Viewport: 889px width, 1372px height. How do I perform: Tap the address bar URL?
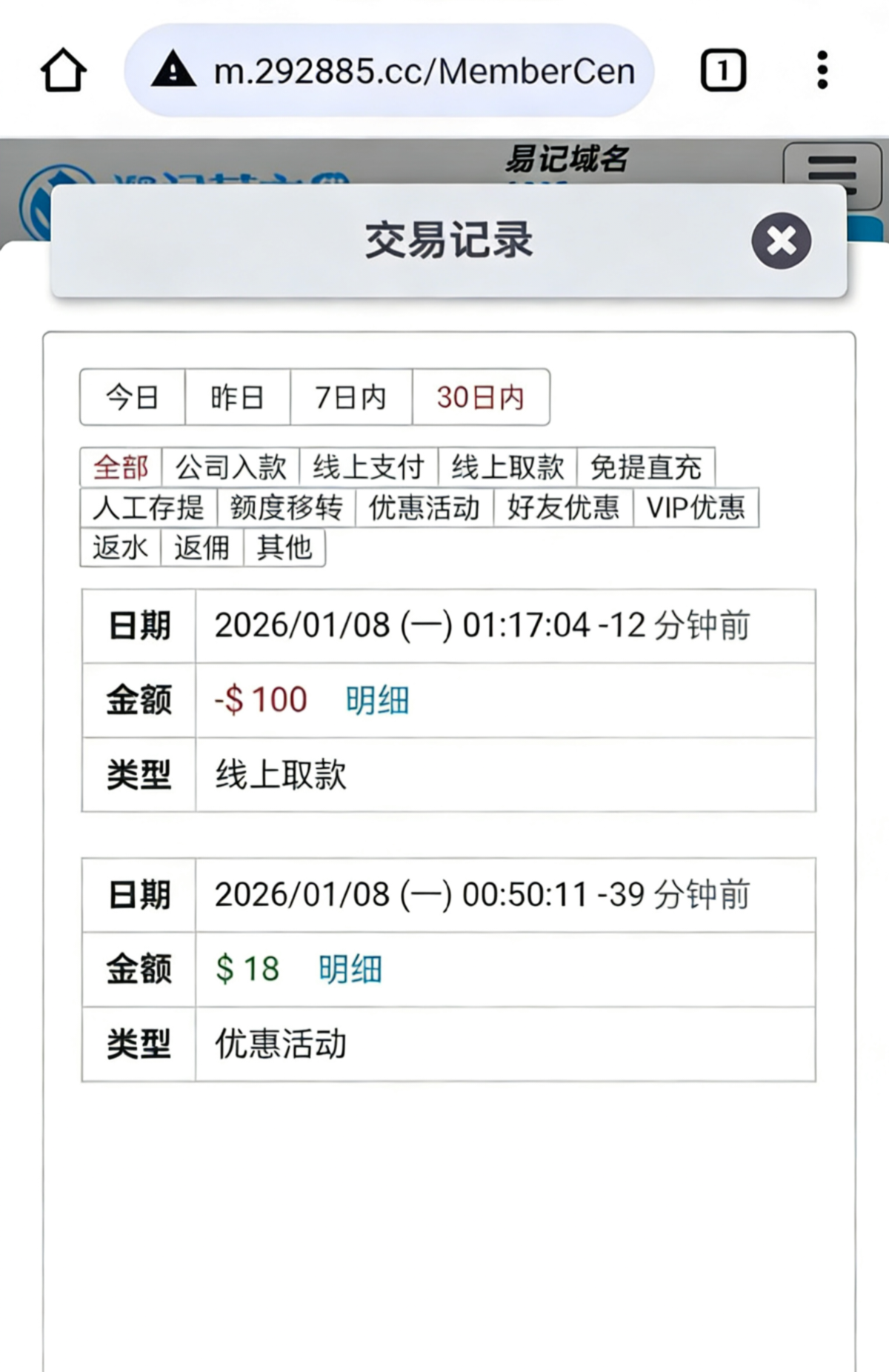423,71
